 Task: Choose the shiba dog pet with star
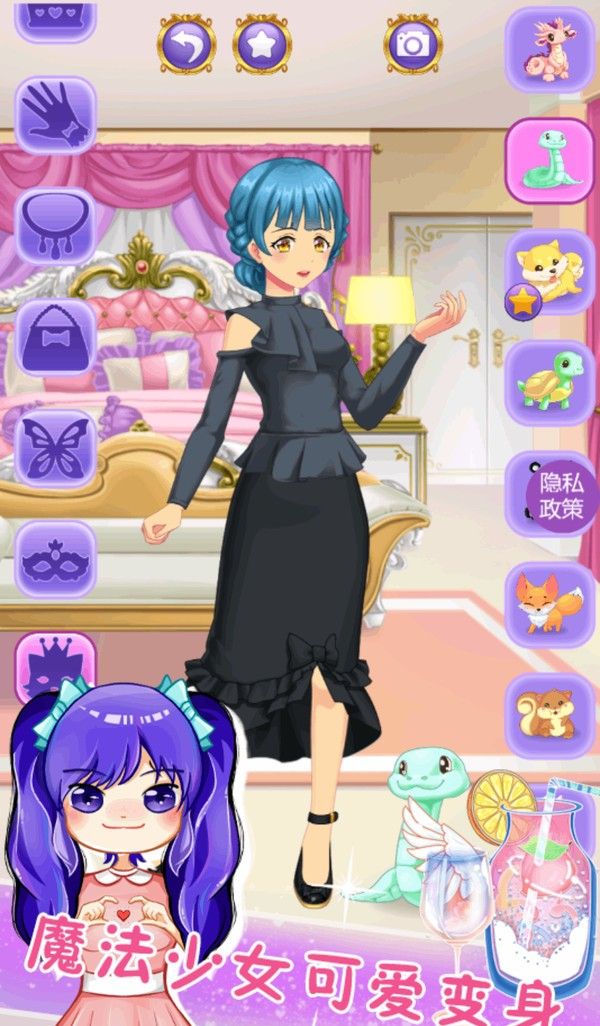coord(549,272)
